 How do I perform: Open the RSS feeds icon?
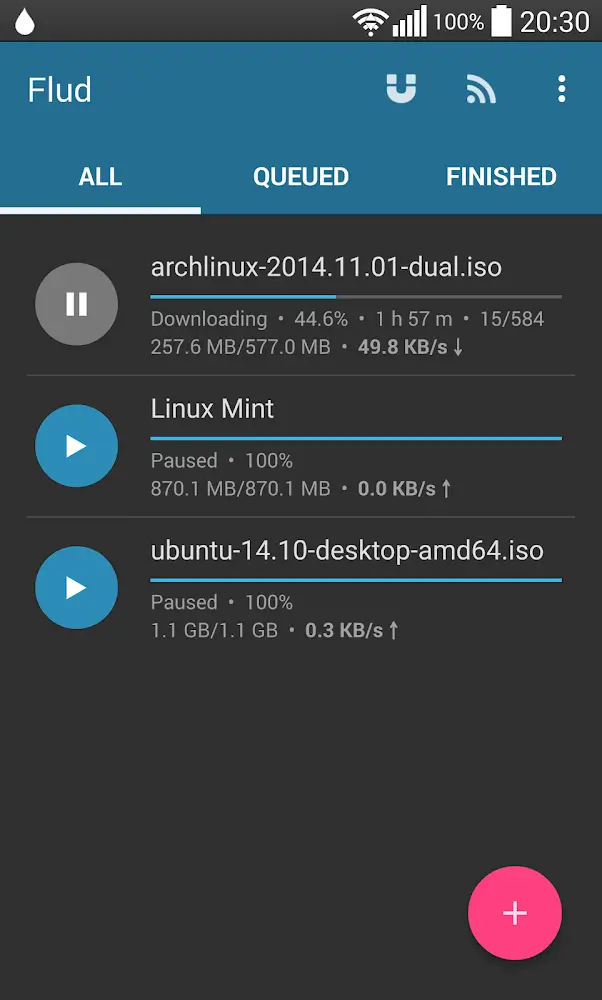coord(481,90)
